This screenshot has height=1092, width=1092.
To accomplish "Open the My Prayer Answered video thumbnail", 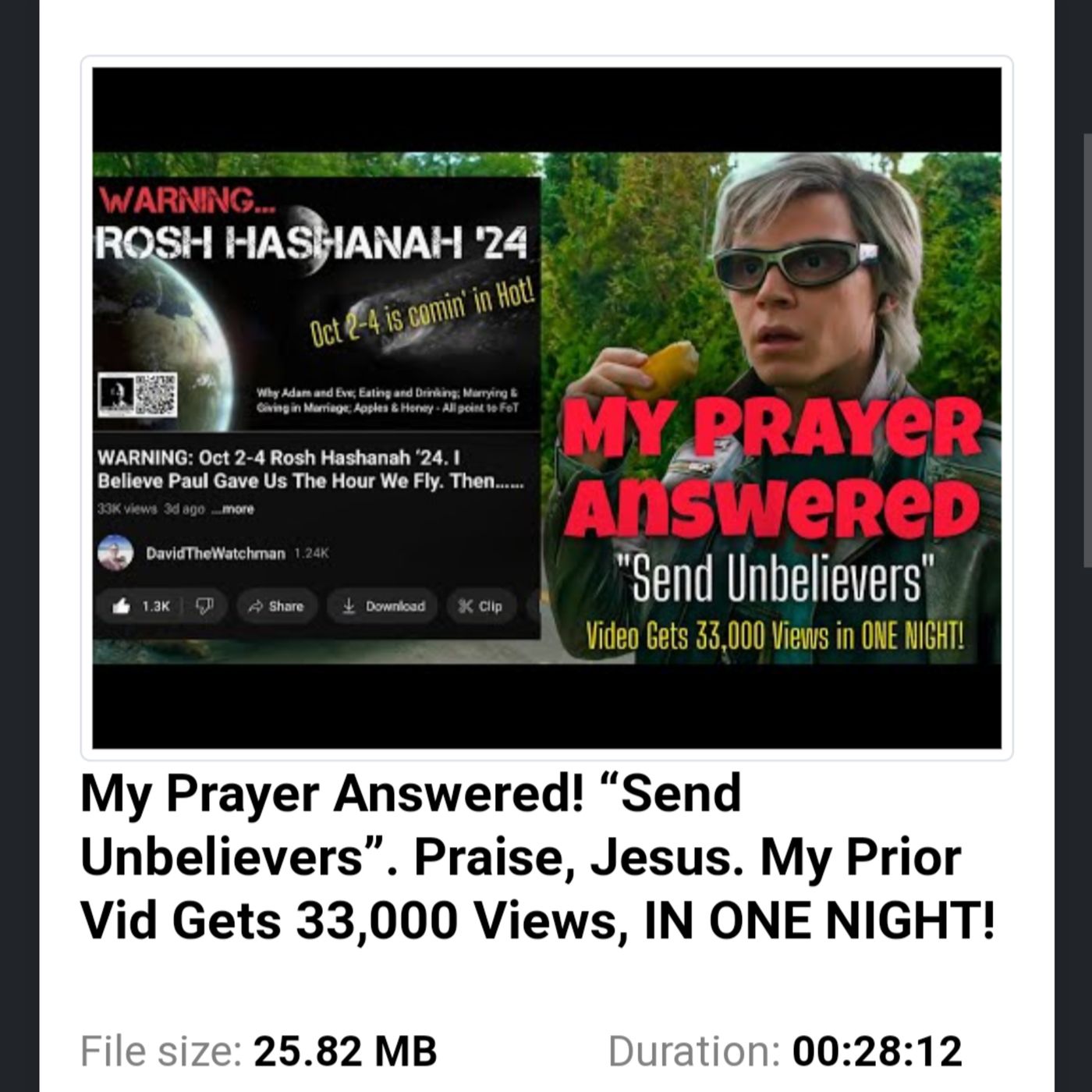I will tap(546, 408).
